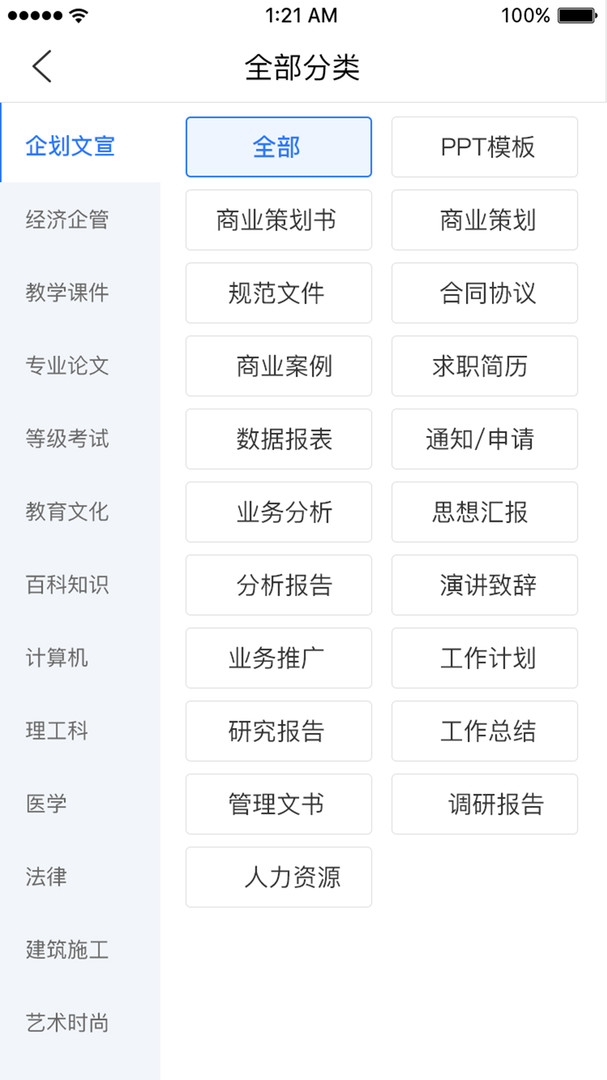Choose the PPT模板 subcategory
607x1080 pixels.
[x=484, y=147]
